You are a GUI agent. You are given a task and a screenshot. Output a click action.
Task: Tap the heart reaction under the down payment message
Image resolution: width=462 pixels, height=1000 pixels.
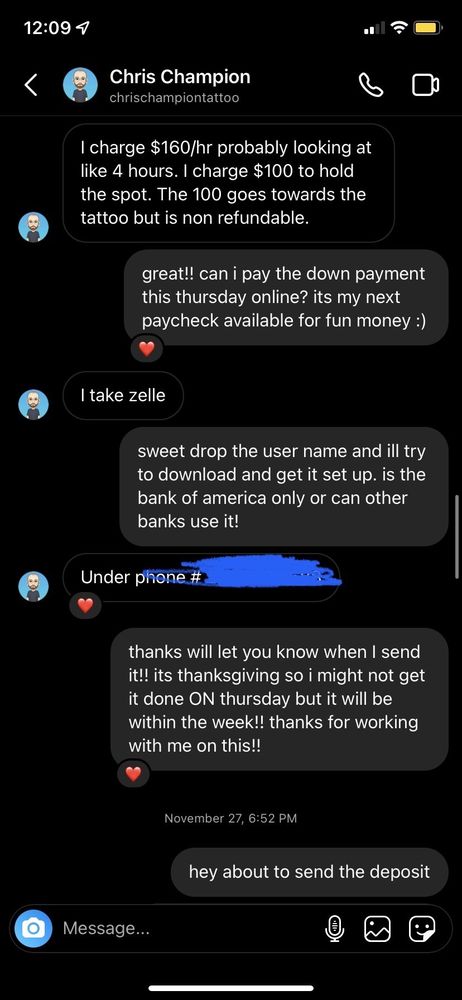(x=147, y=349)
